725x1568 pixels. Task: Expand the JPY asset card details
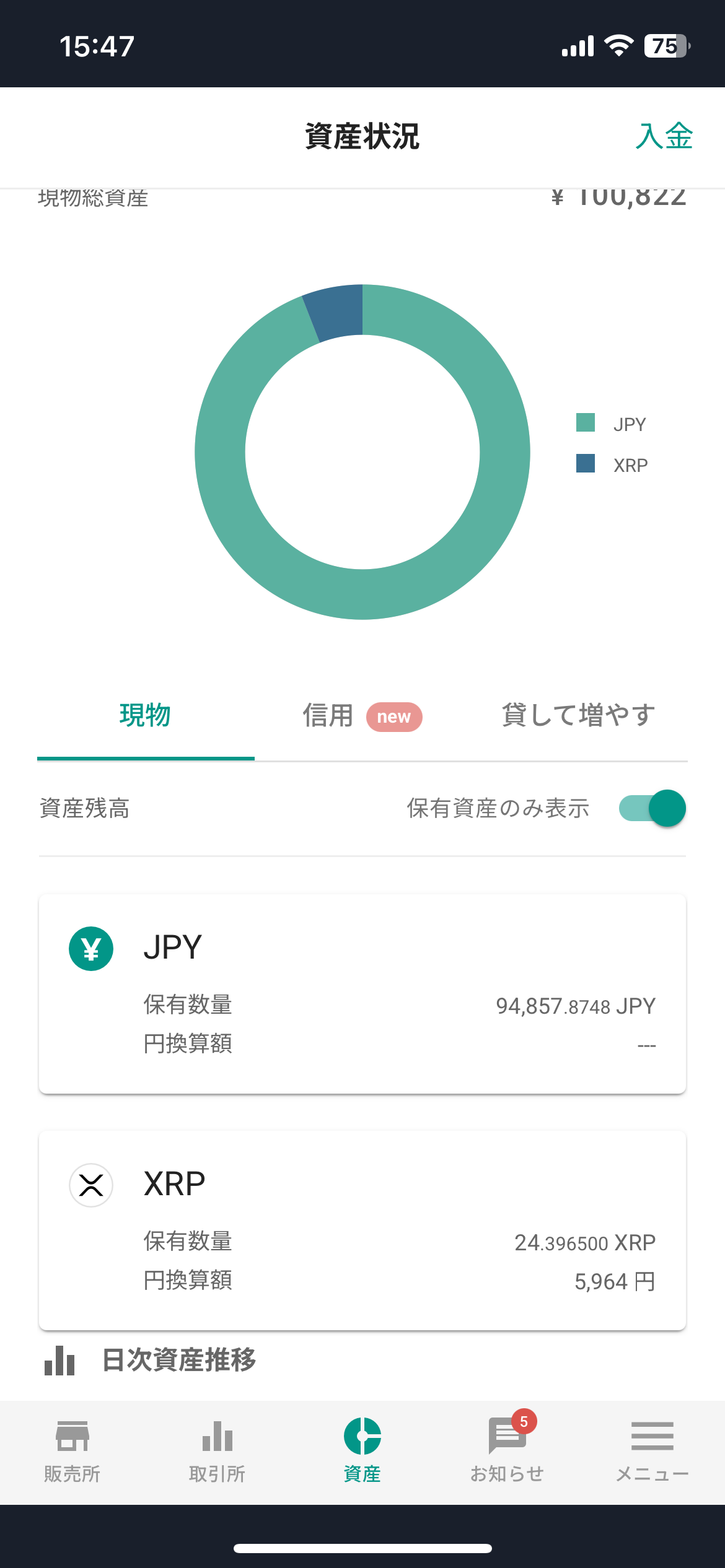click(x=362, y=992)
